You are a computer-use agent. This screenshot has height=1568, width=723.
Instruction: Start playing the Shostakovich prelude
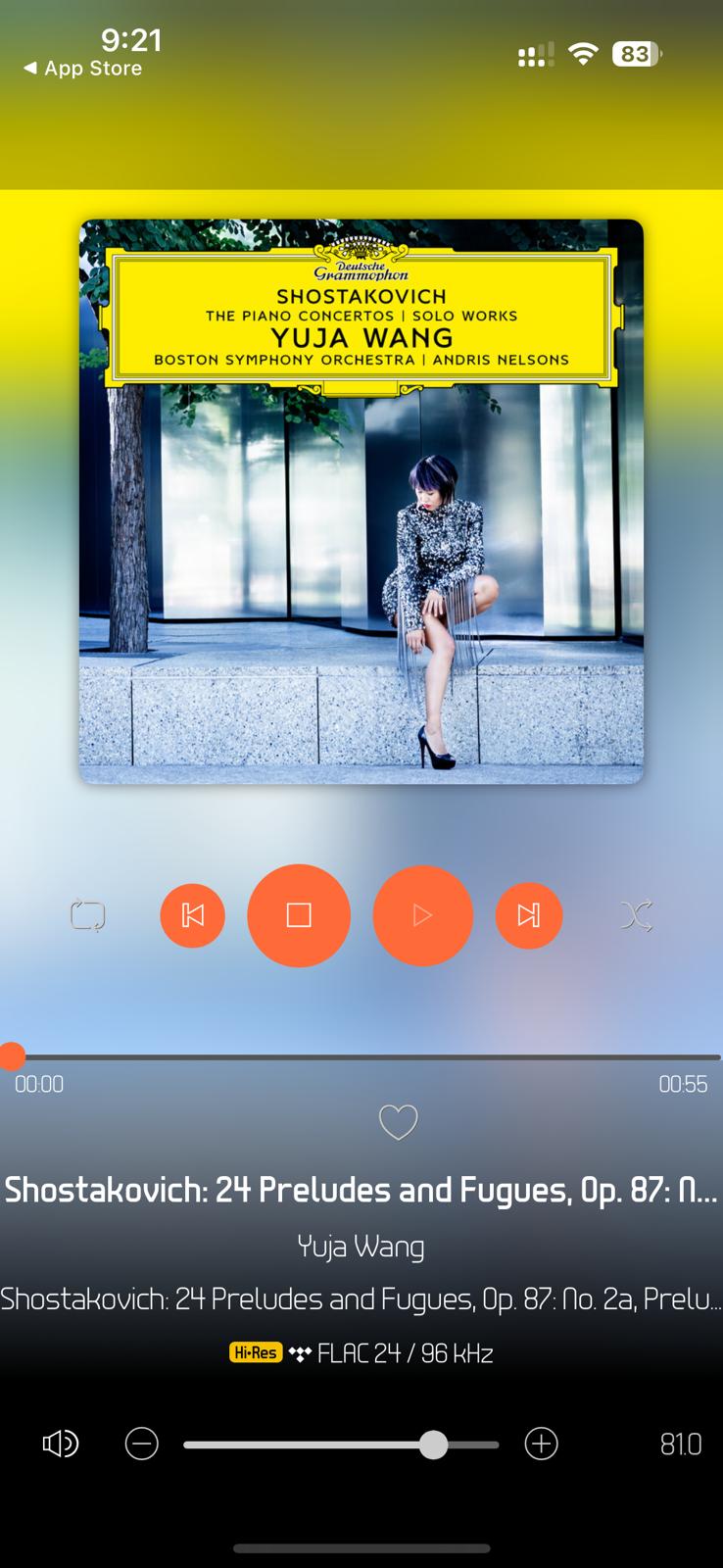[x=422, y=915]
